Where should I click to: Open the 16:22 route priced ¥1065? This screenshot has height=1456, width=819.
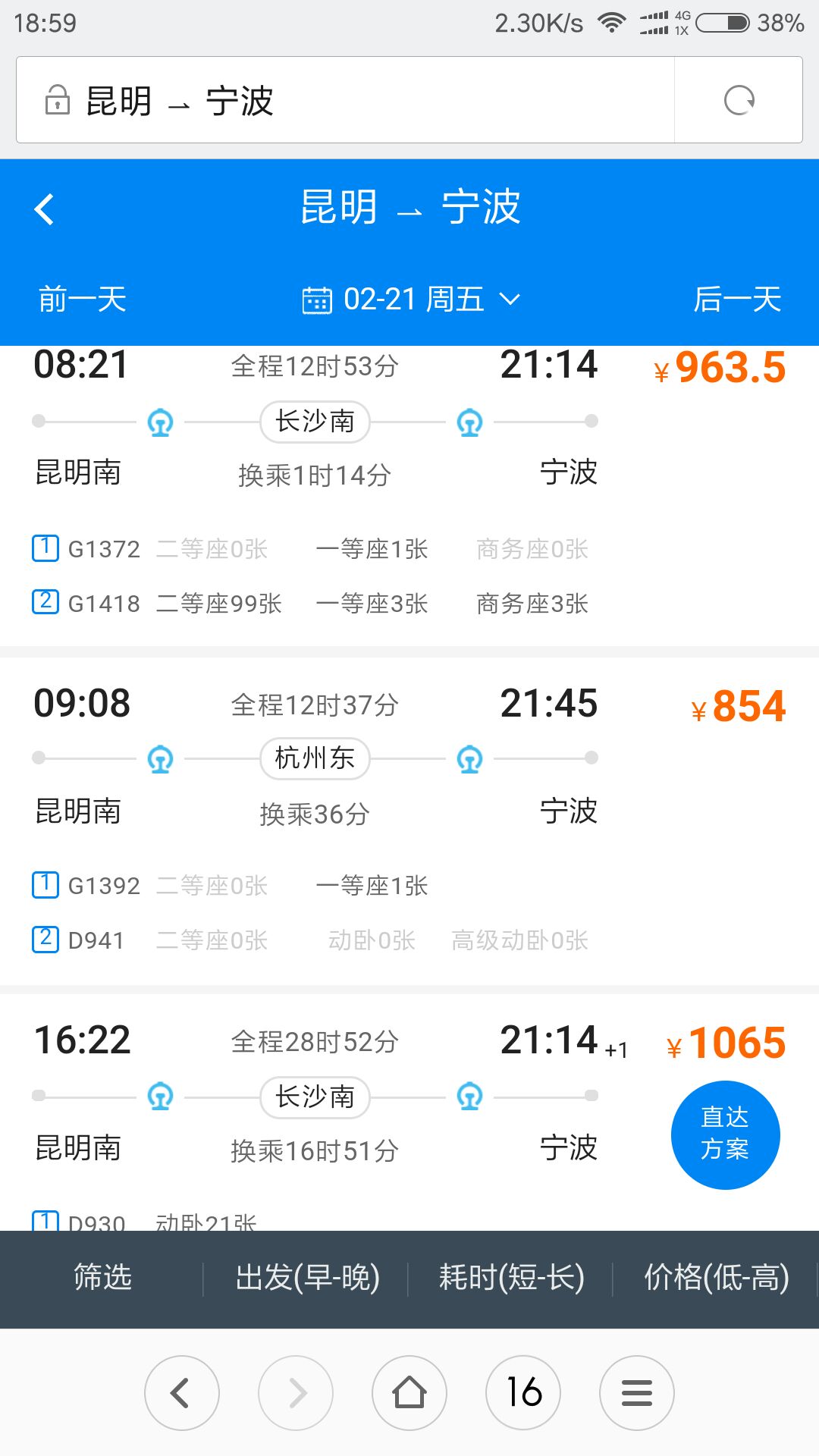[x=409, y=1112]
